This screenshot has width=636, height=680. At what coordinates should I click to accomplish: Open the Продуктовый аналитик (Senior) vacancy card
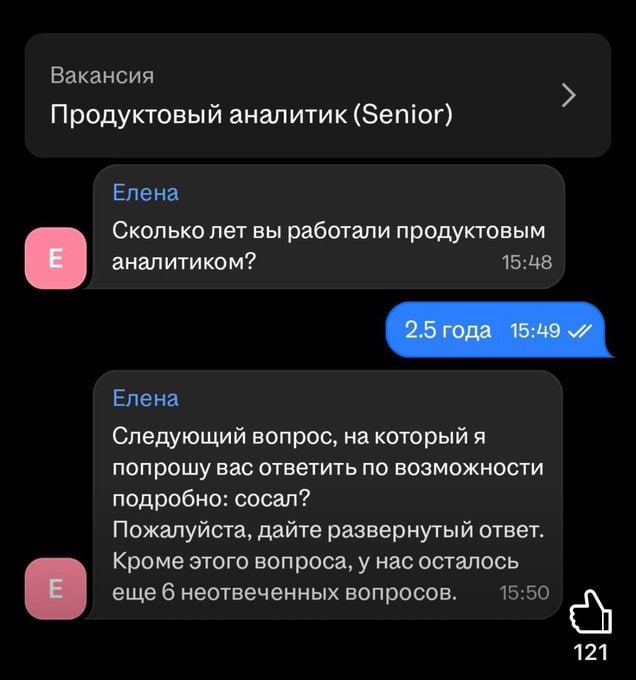[316, 96]
